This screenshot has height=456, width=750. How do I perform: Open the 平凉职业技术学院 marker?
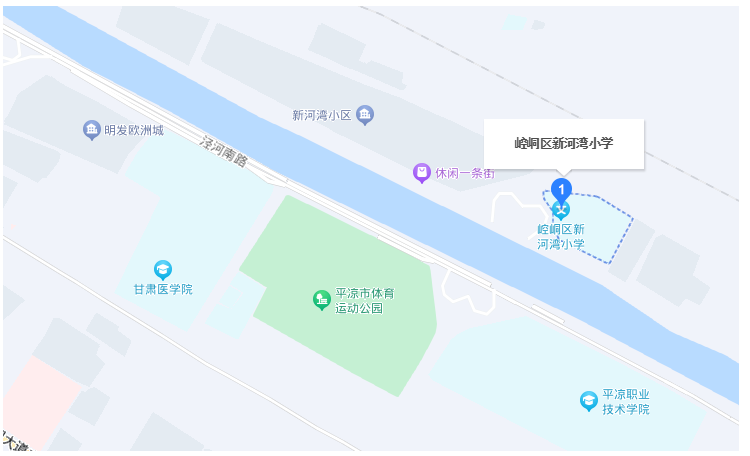tap(589, 401)
